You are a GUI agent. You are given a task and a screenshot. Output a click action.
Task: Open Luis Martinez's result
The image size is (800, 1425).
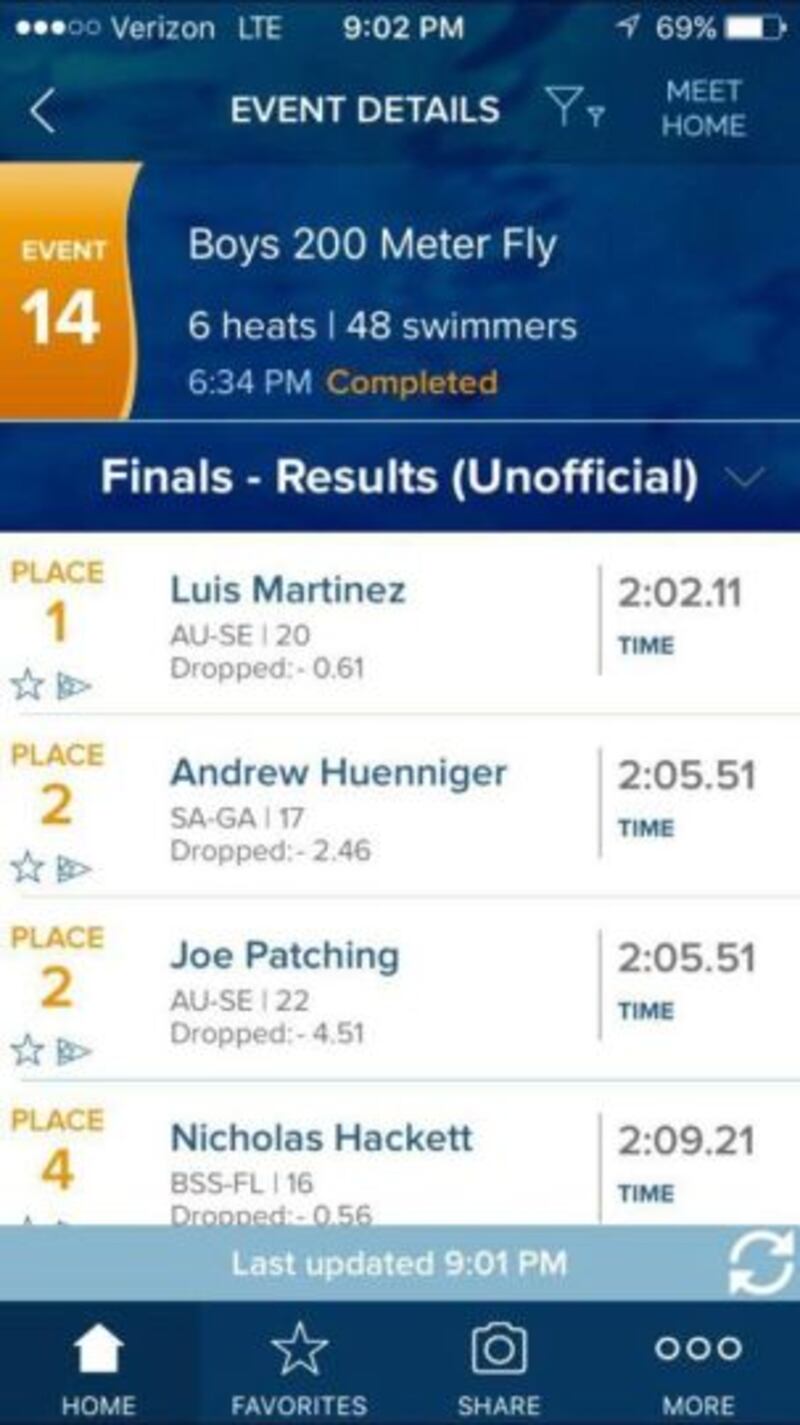(x=288, y=590)
